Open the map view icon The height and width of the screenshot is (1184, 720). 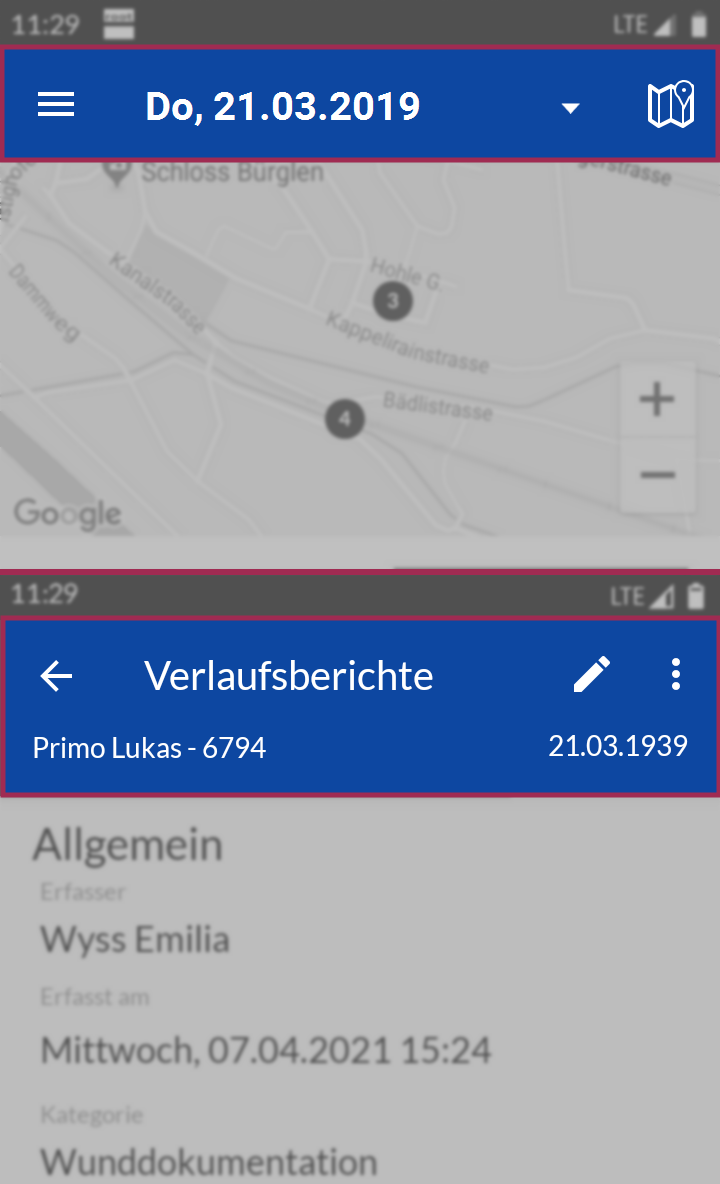click(x=670, y=104)
